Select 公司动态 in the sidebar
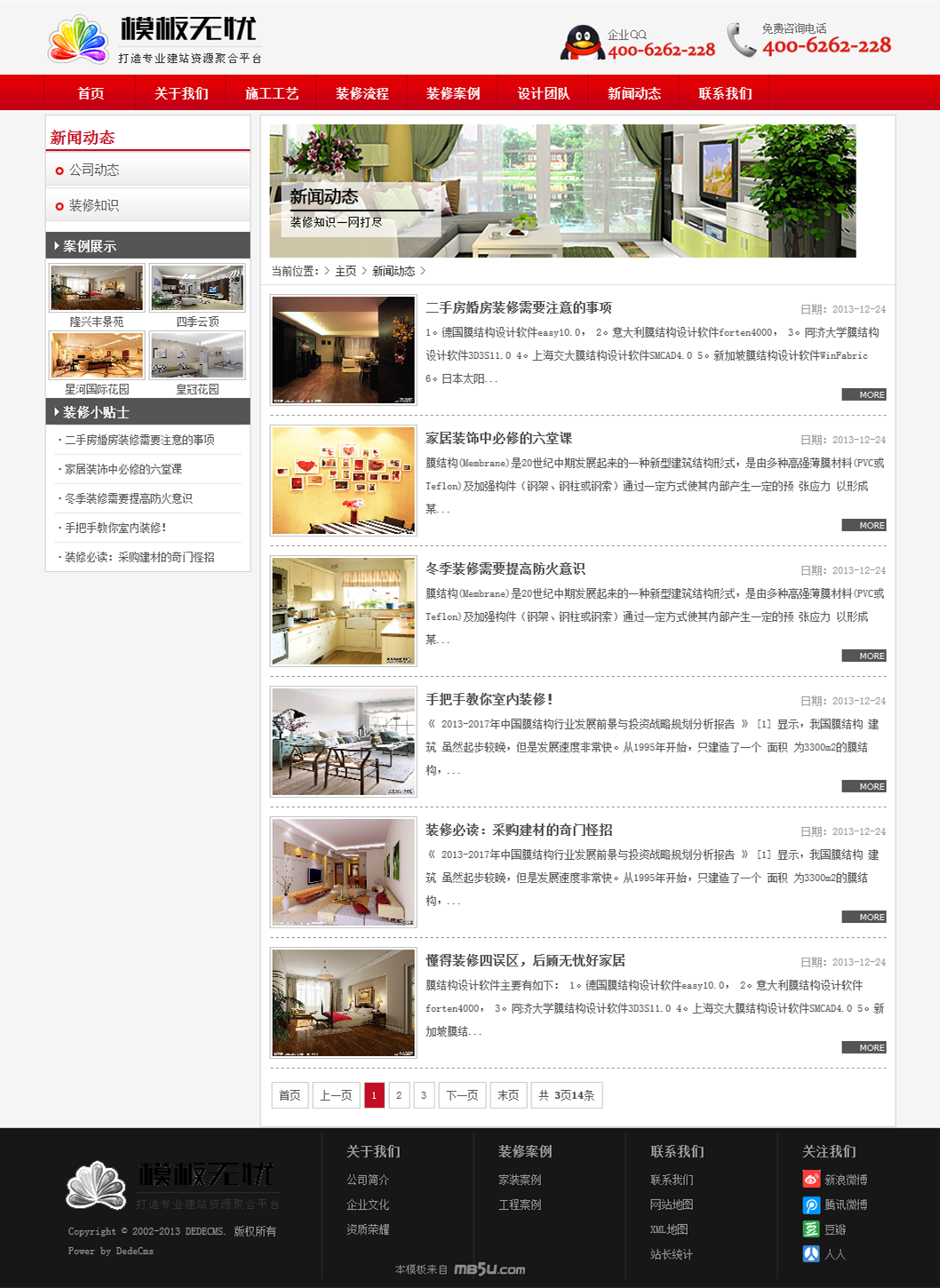940x1288 pixels. (x=94, y=170)
